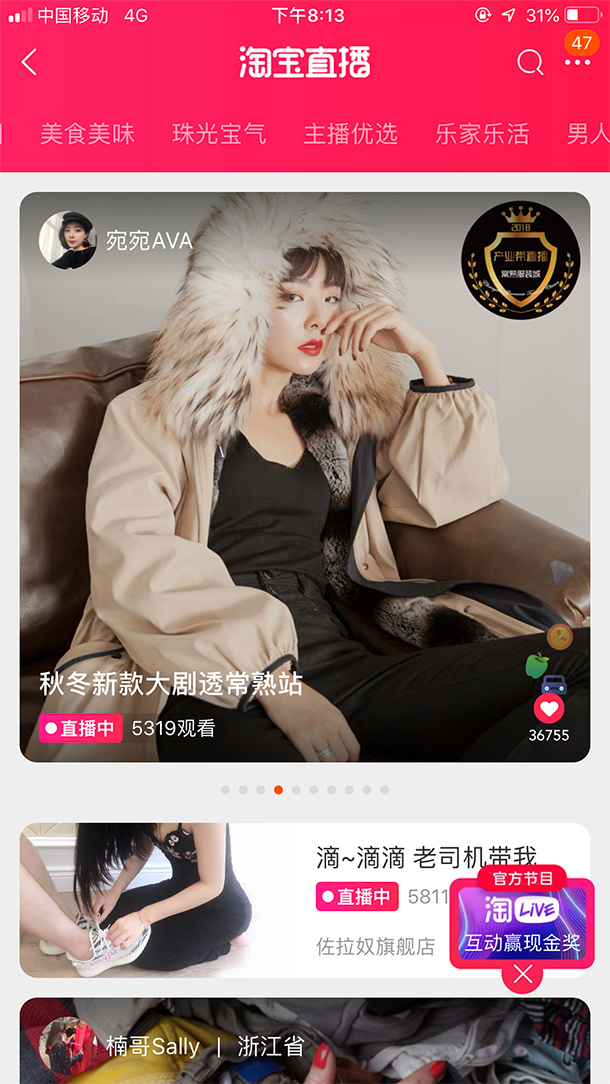
Task: Open the 乐家乐活 tab
Action: tap(482, 133)
